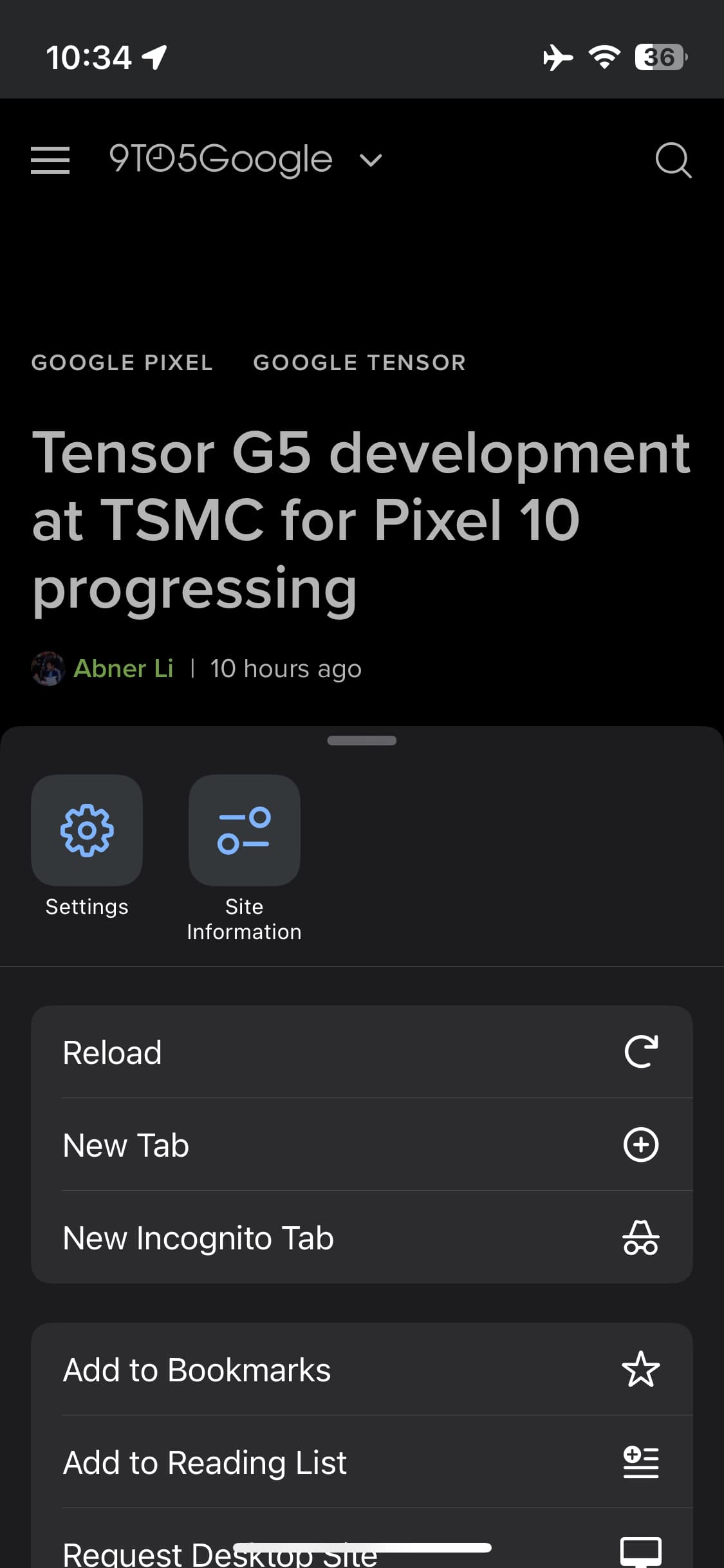
Task: Select Request Desktop Site
Action: coord(362,1551)
